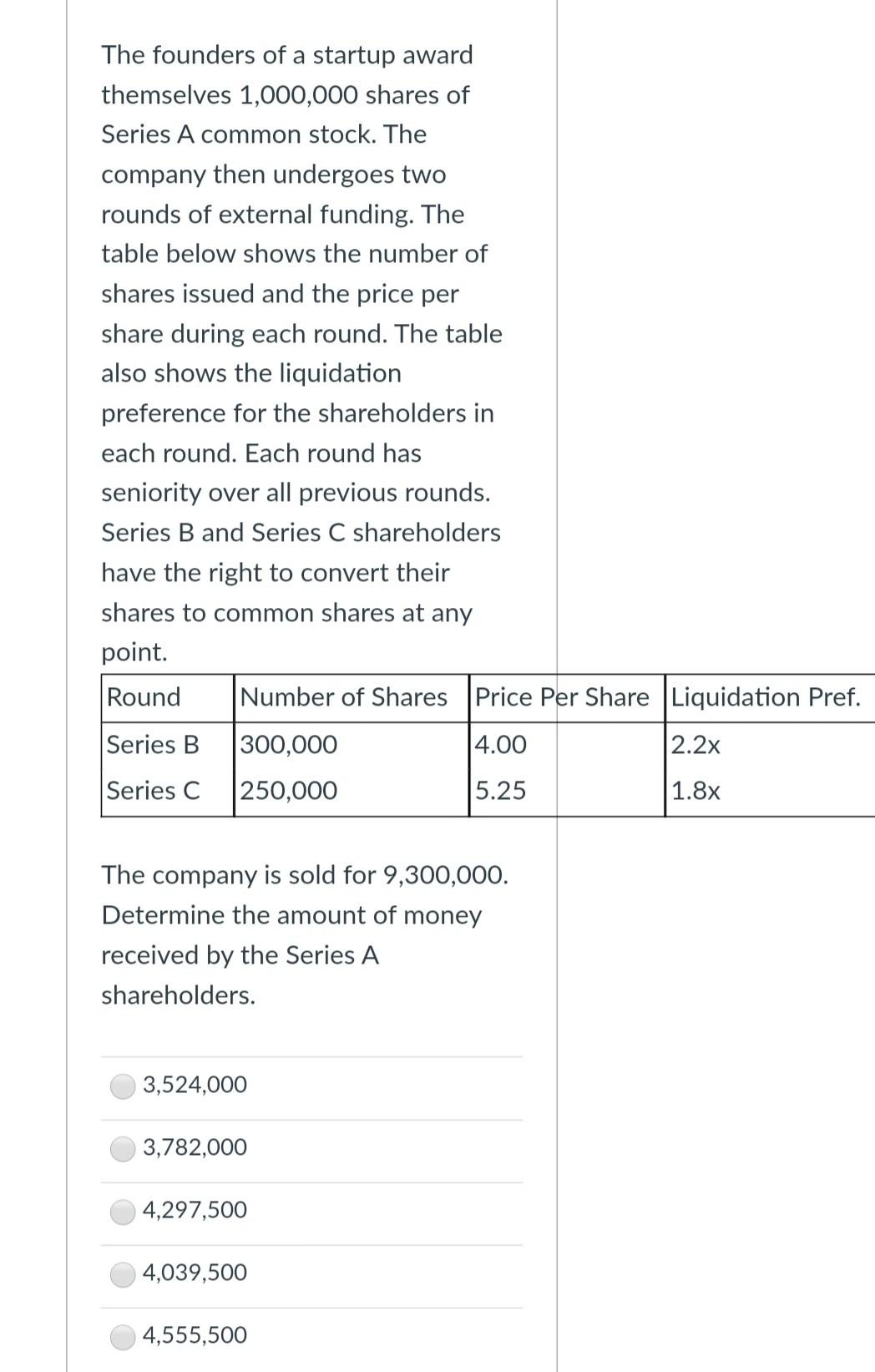Choose the 3,782,000 option
875x1372 pixels.
[x=124, y=1148]
